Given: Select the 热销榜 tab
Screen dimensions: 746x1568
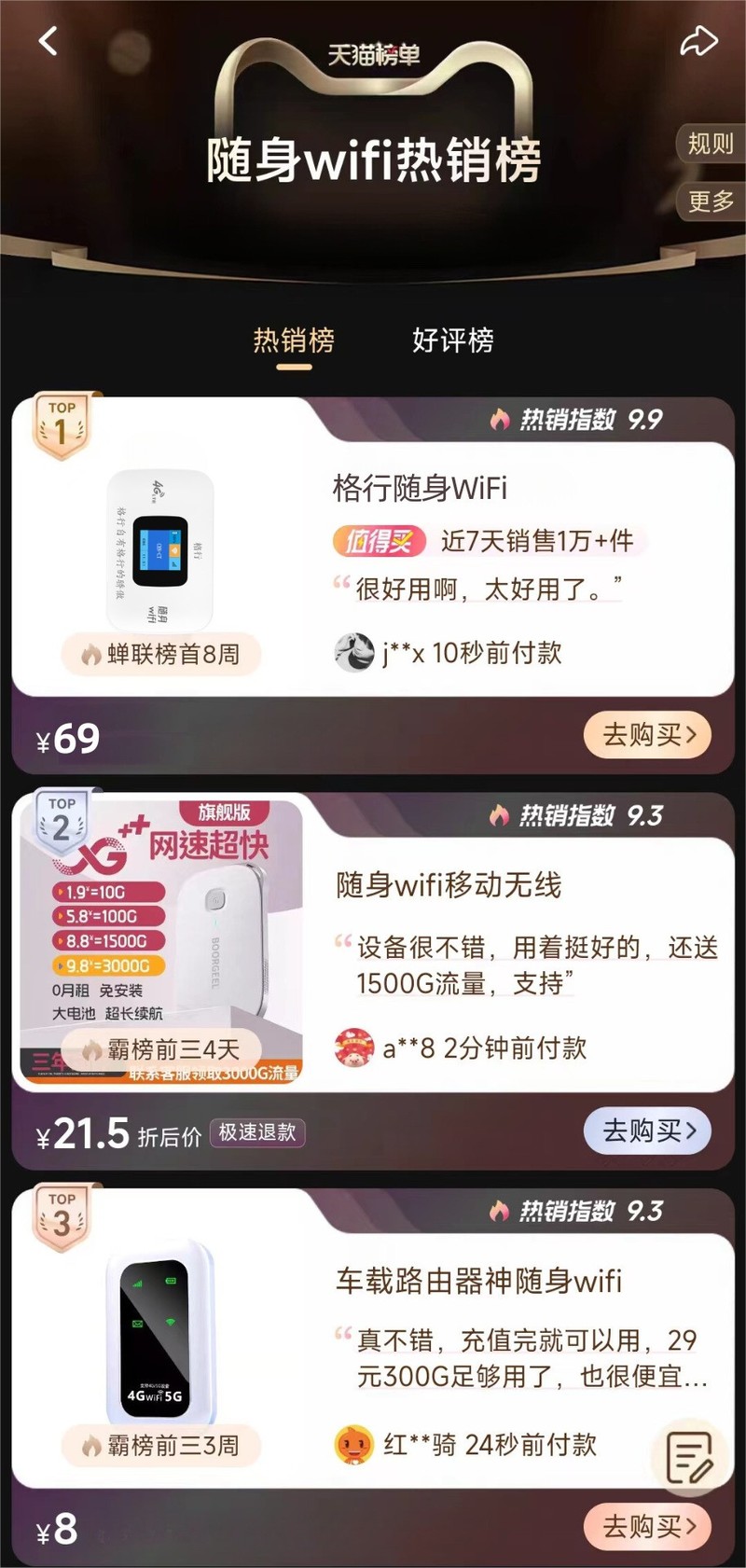Looking at the screenshot, I should coord(294,341).
